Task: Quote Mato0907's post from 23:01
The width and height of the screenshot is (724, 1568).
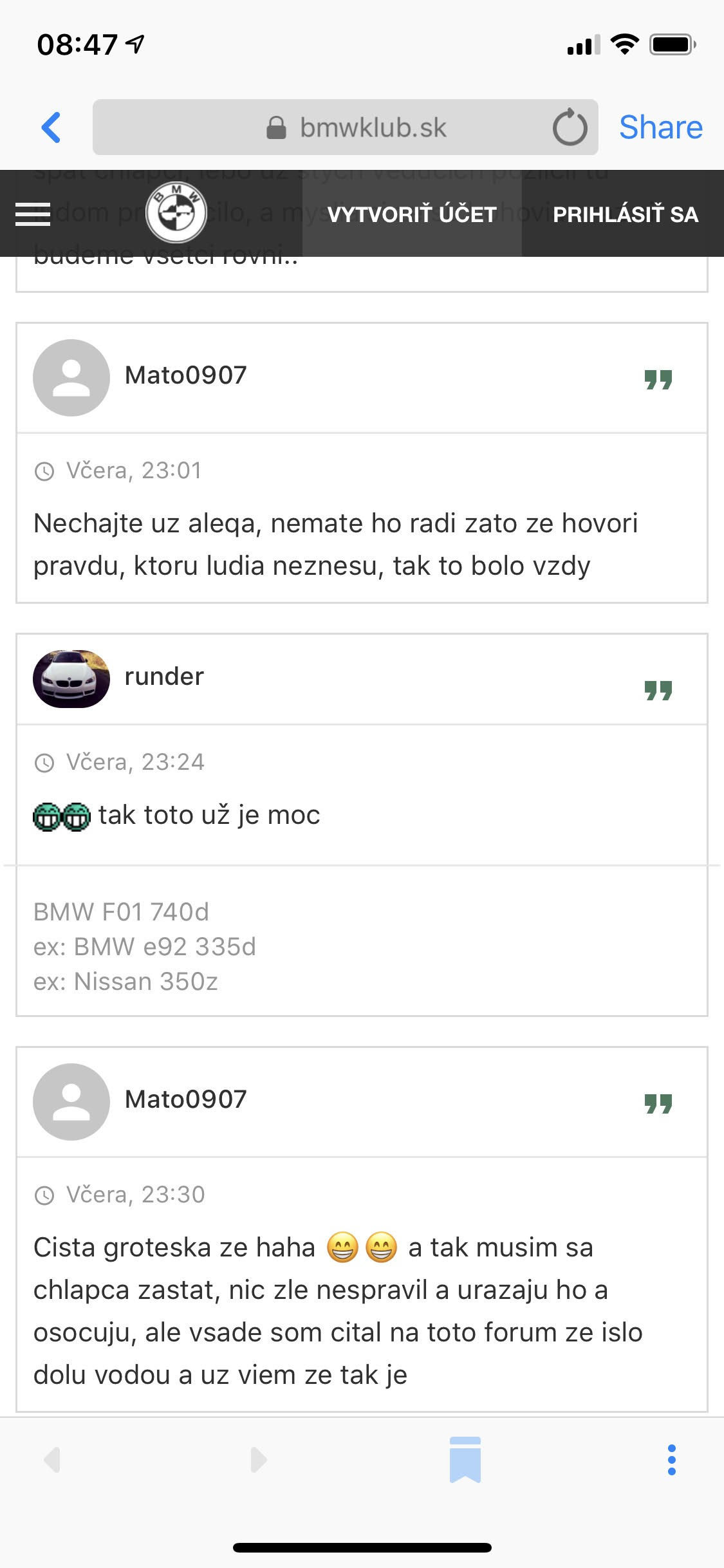Action: [x=658, y=379]
